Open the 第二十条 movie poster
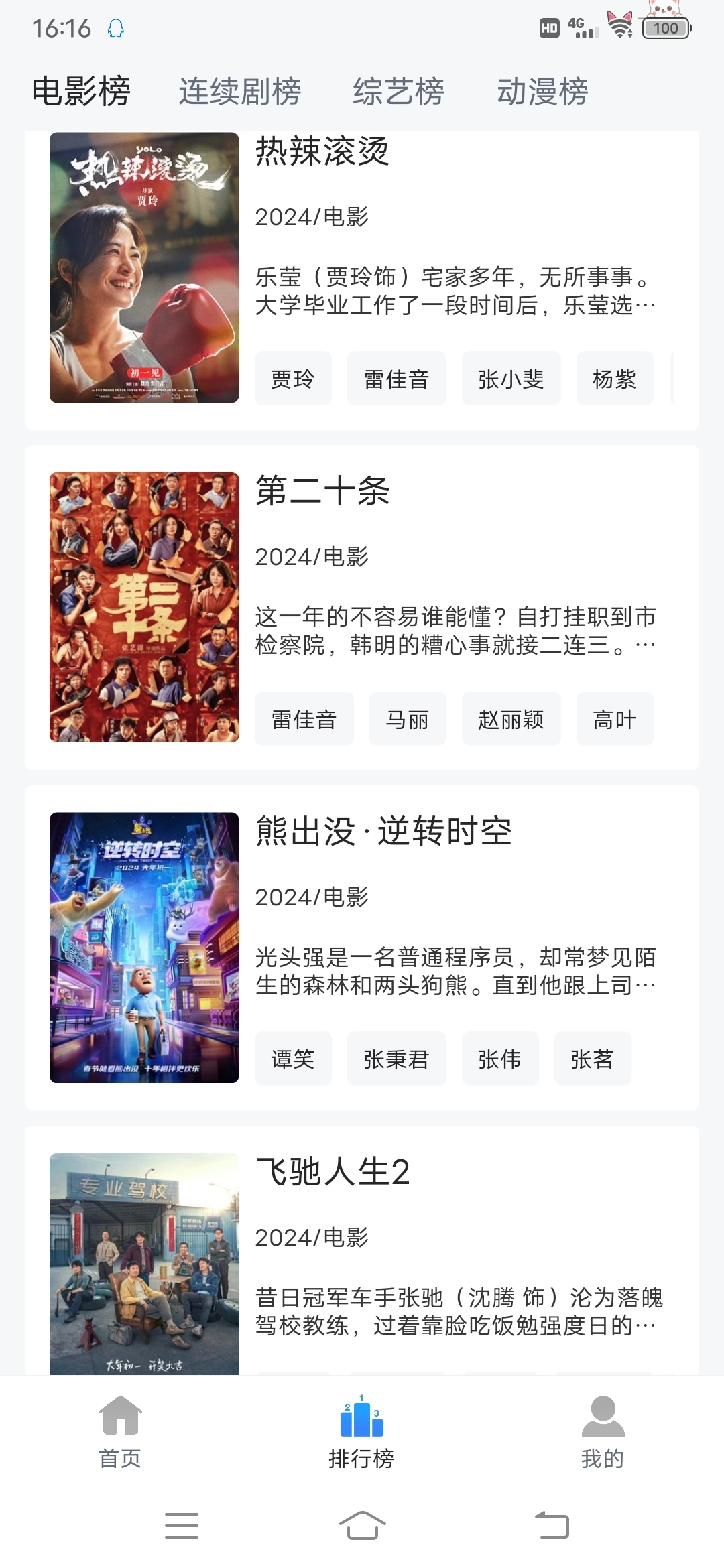724x1568 pixels. pos(143,608)
